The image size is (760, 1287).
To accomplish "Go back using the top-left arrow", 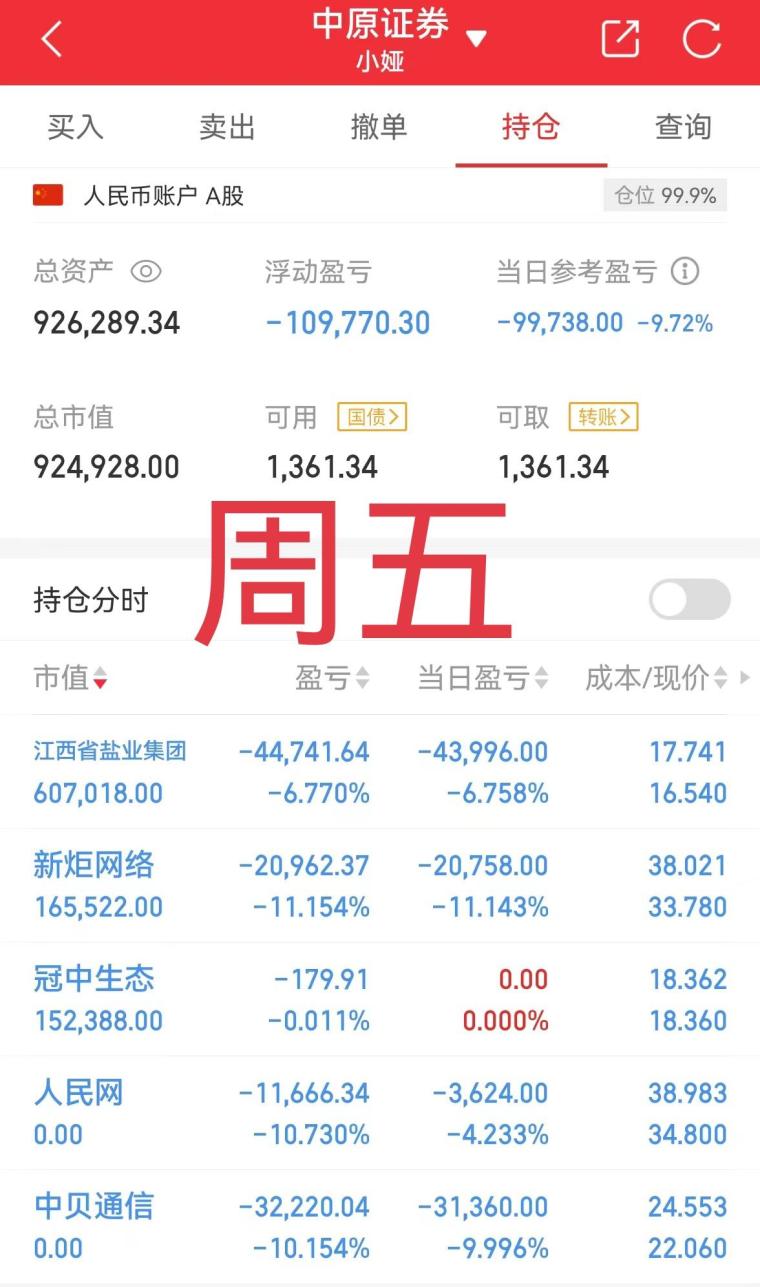I will click(x=52, y=40).
